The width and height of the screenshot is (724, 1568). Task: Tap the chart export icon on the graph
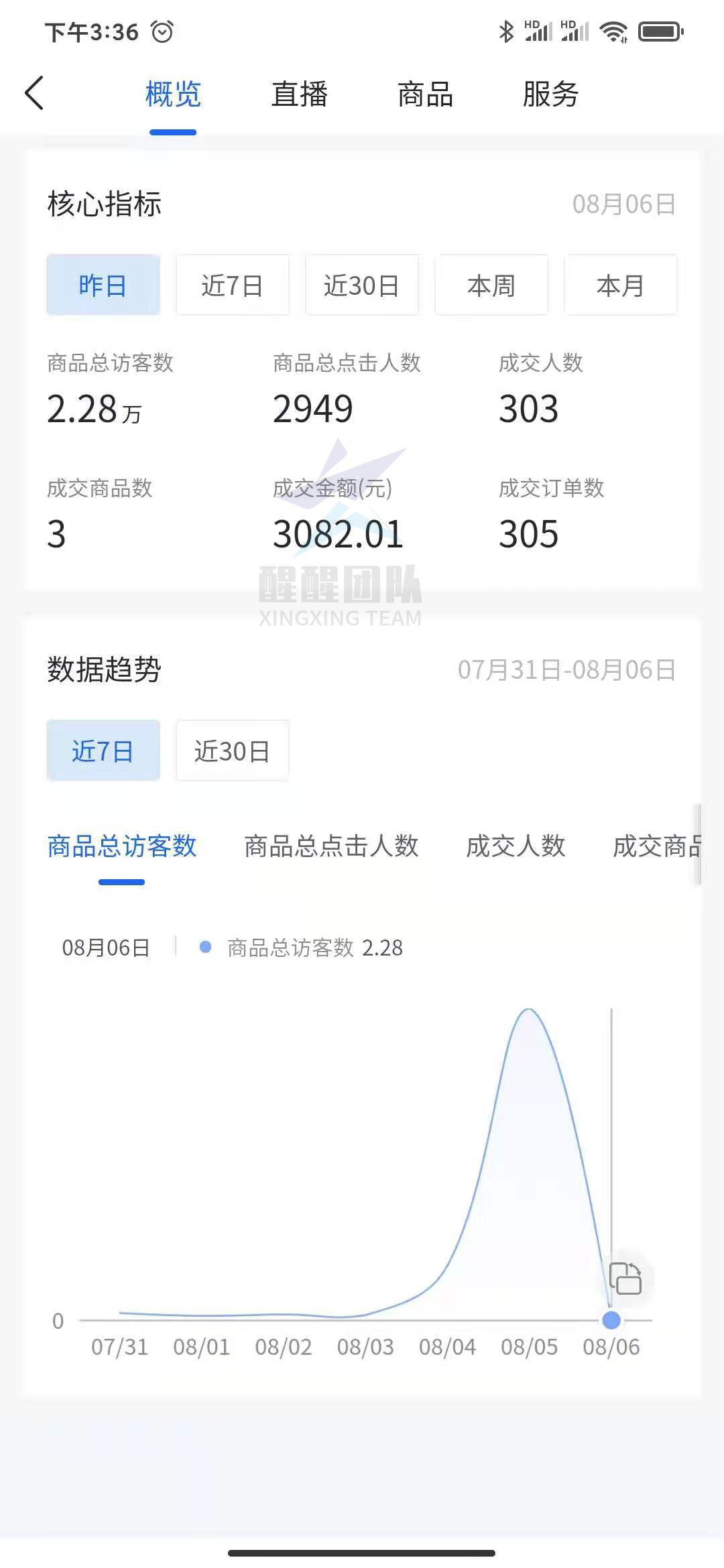click(626, 1279)
